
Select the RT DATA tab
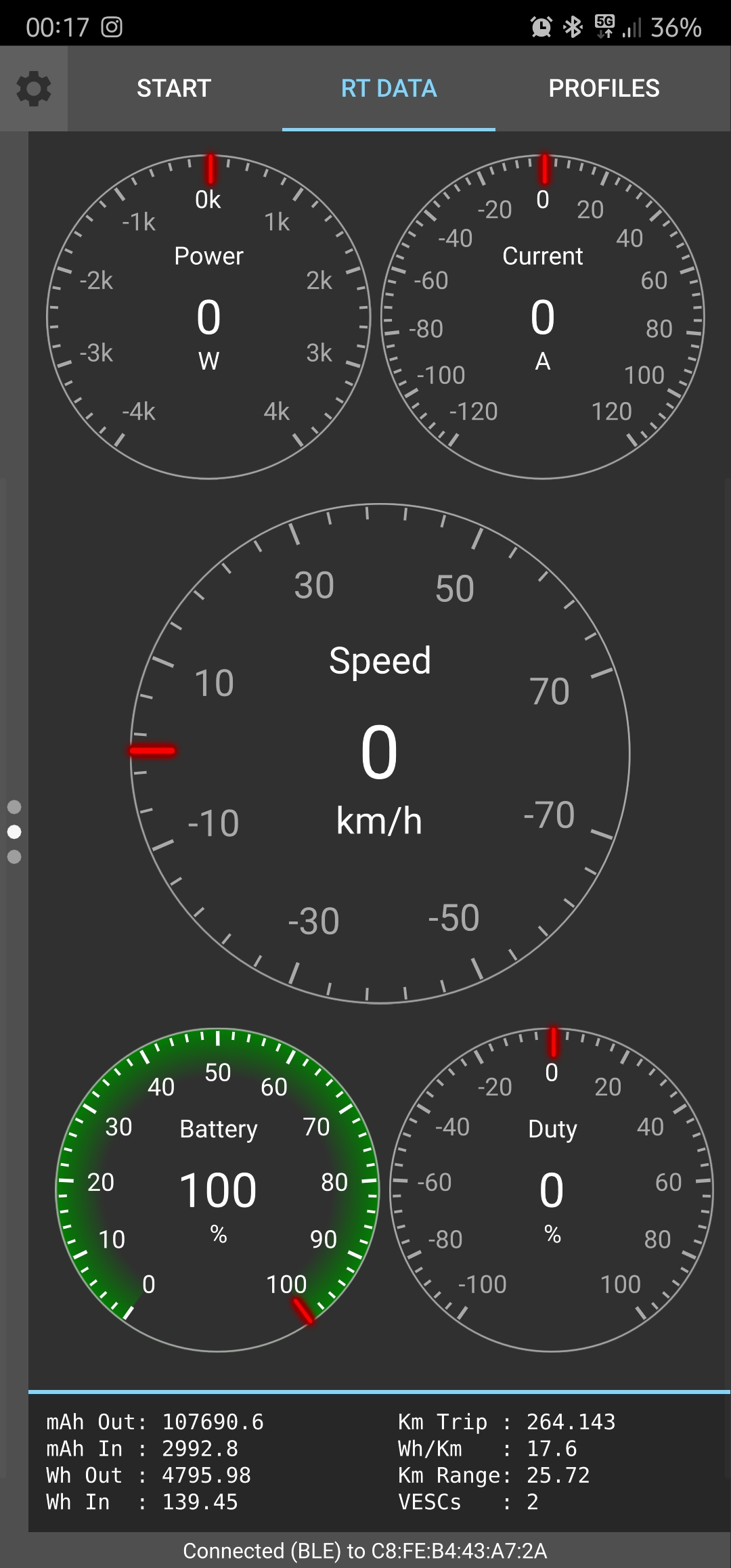pyautogui.click(x=389, y=89)
